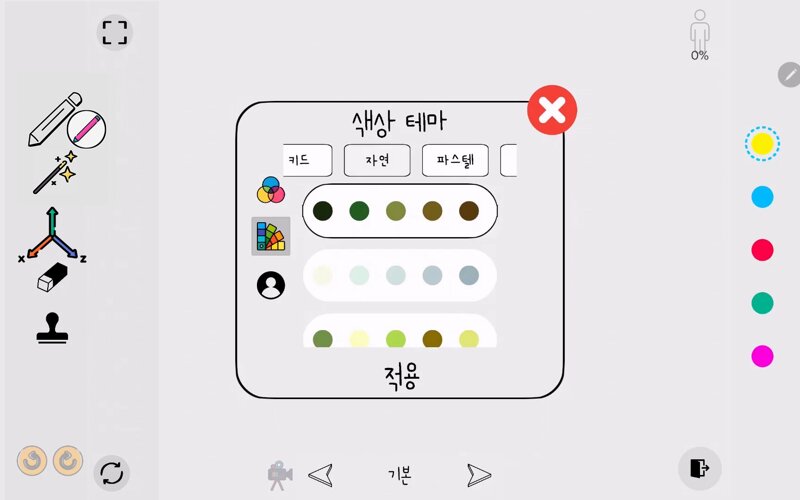Screen dimensions: 800x500
Task: Tap the refresh rotation icon
Action: [x=112, y=473]
